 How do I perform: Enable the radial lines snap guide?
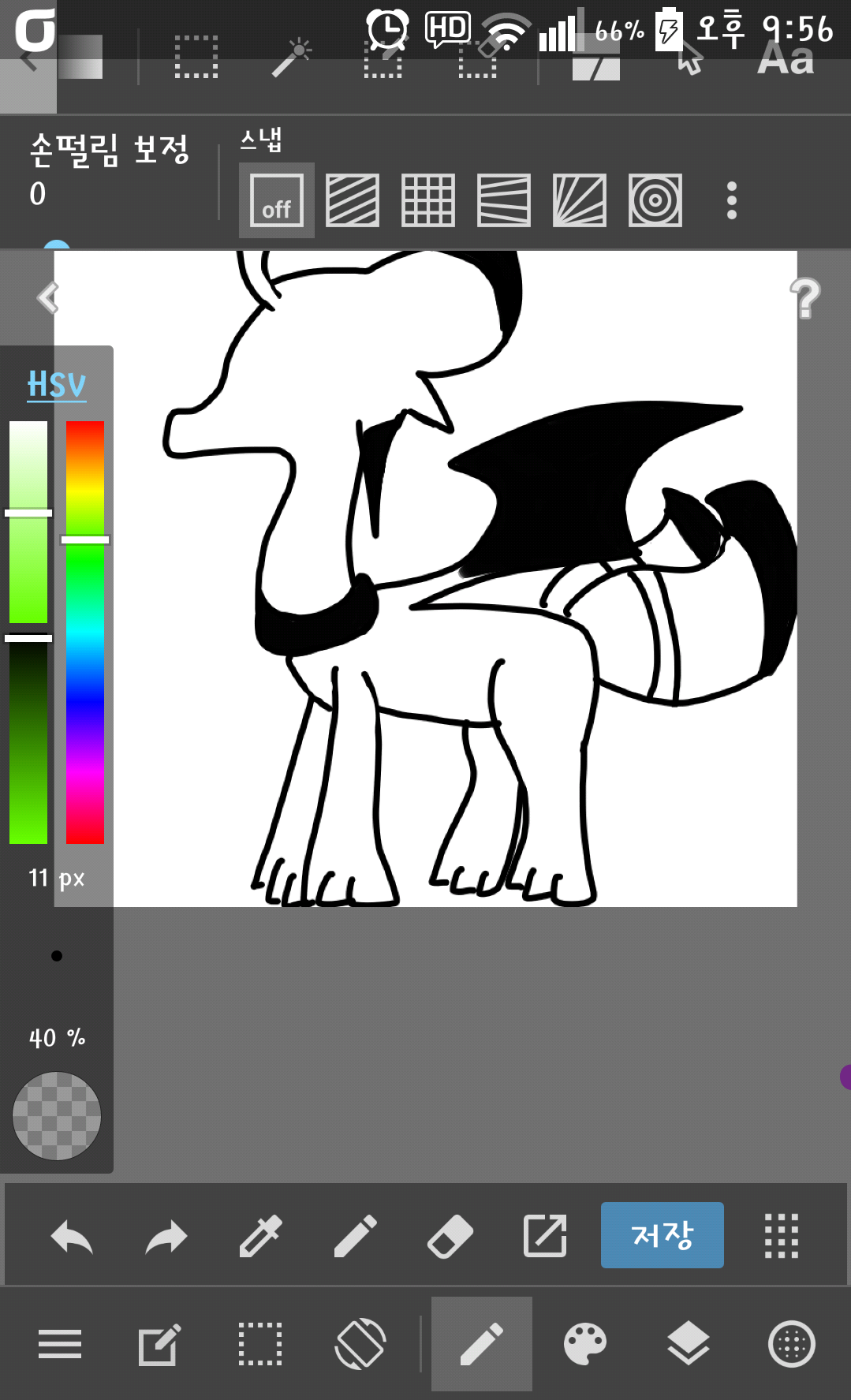point(580,200)
